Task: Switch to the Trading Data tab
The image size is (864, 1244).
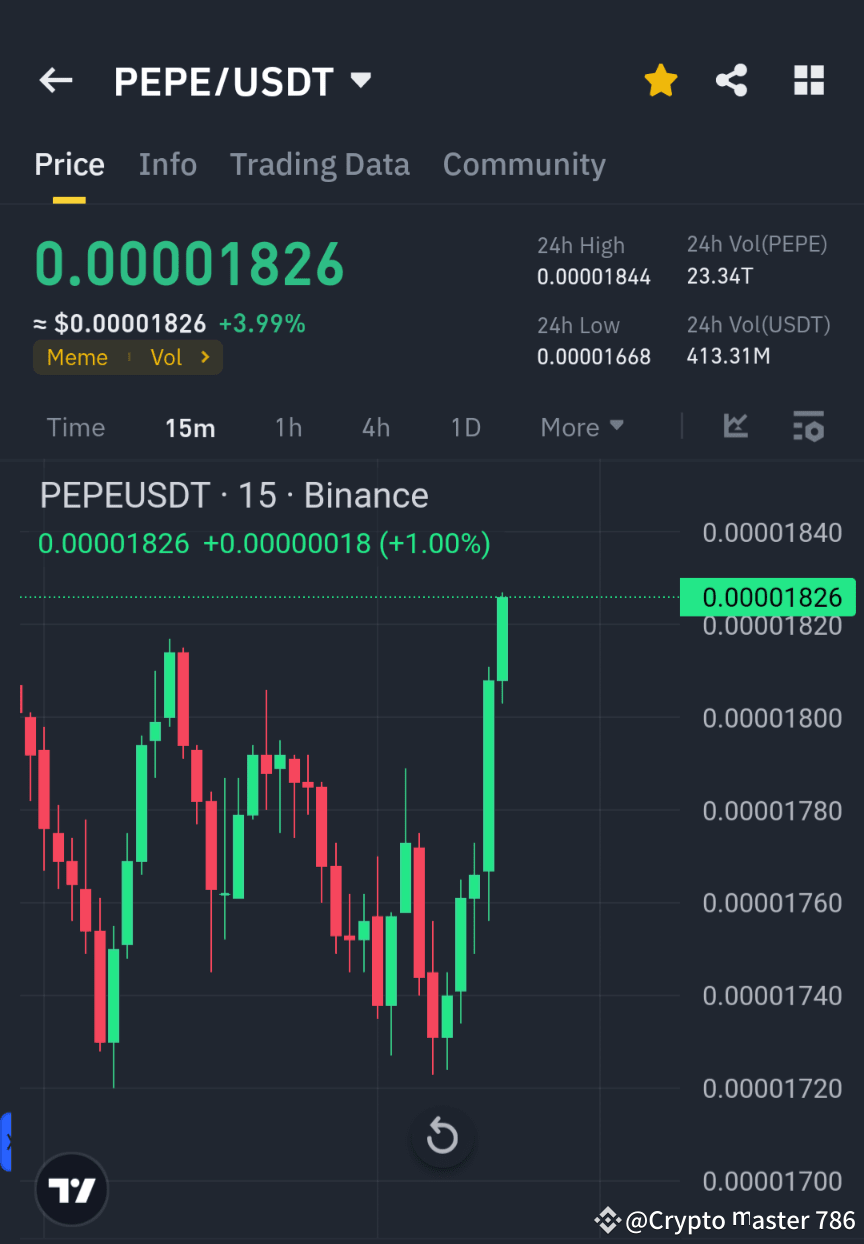Action: pyautogui.click(x=319, y=164)
